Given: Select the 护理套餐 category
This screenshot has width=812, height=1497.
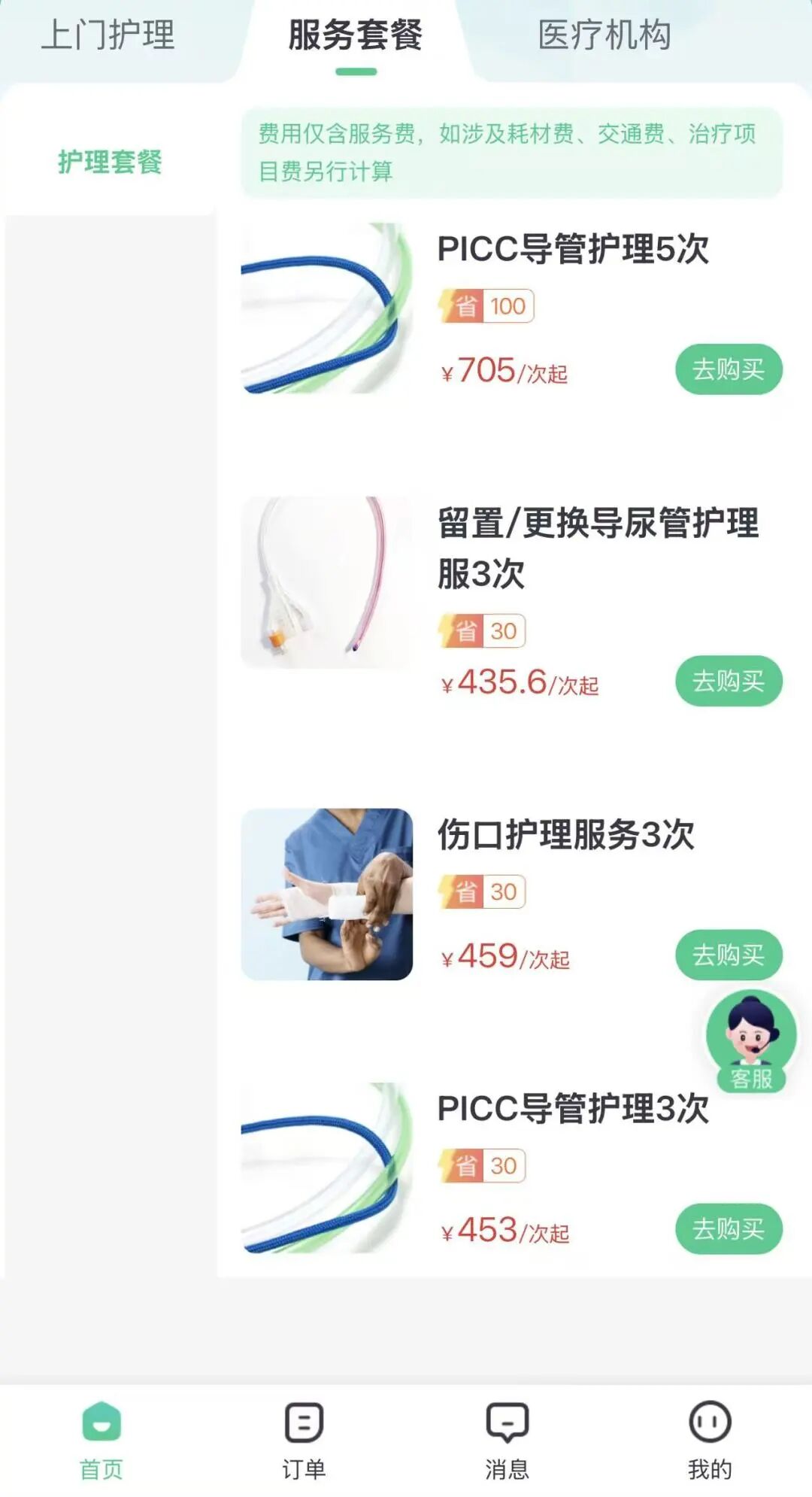Looking at the screenshot, I should pos(110,162).
